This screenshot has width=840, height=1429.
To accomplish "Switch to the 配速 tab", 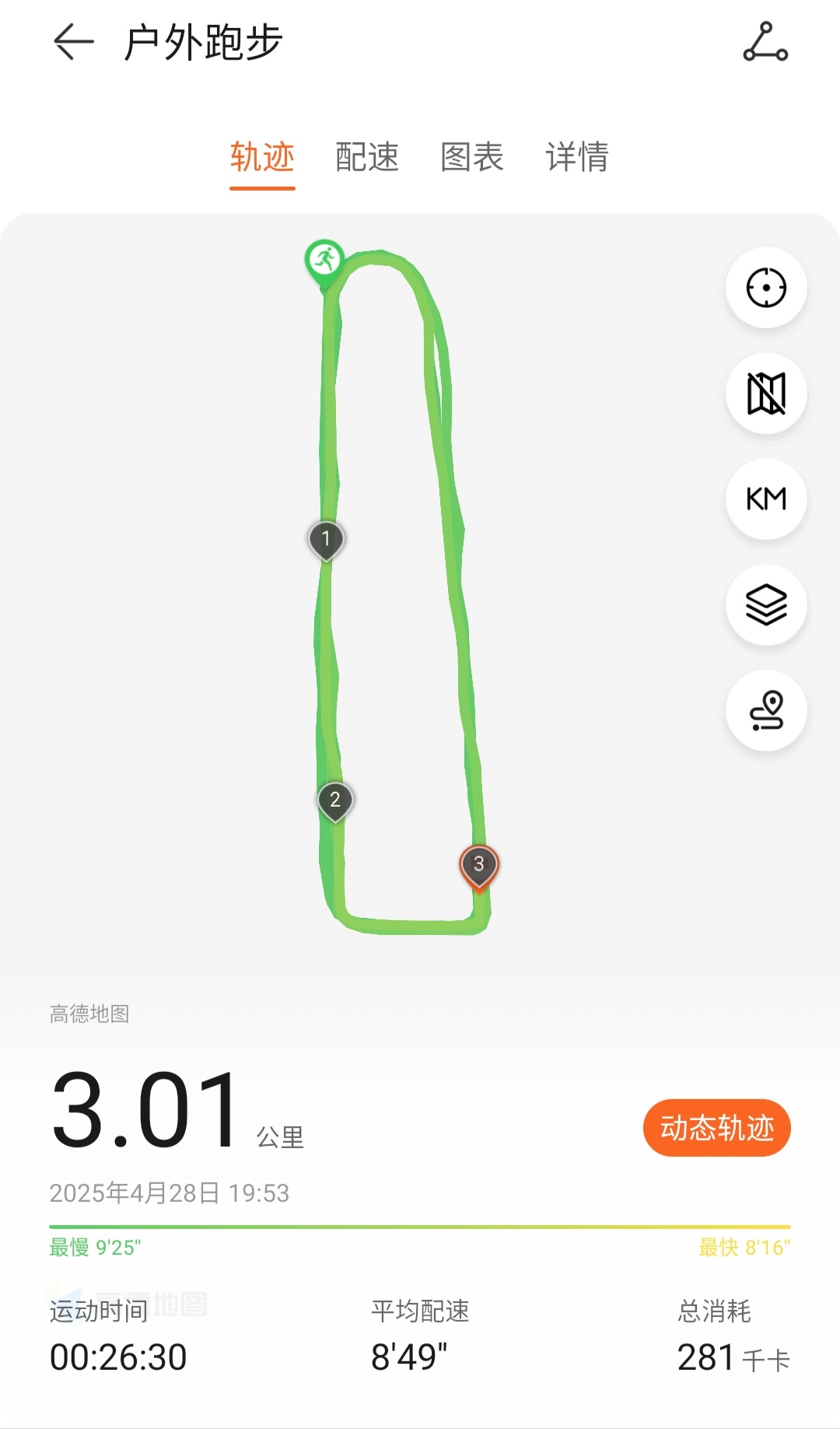I will pyautogui.click(x=367, y=157).
